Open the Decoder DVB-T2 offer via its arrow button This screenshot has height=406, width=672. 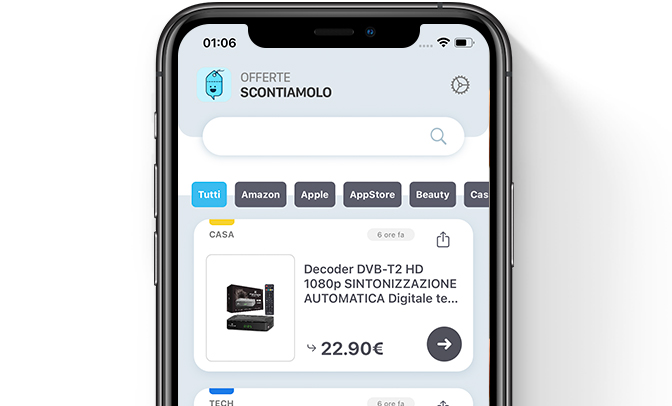[x=444, y=343]
